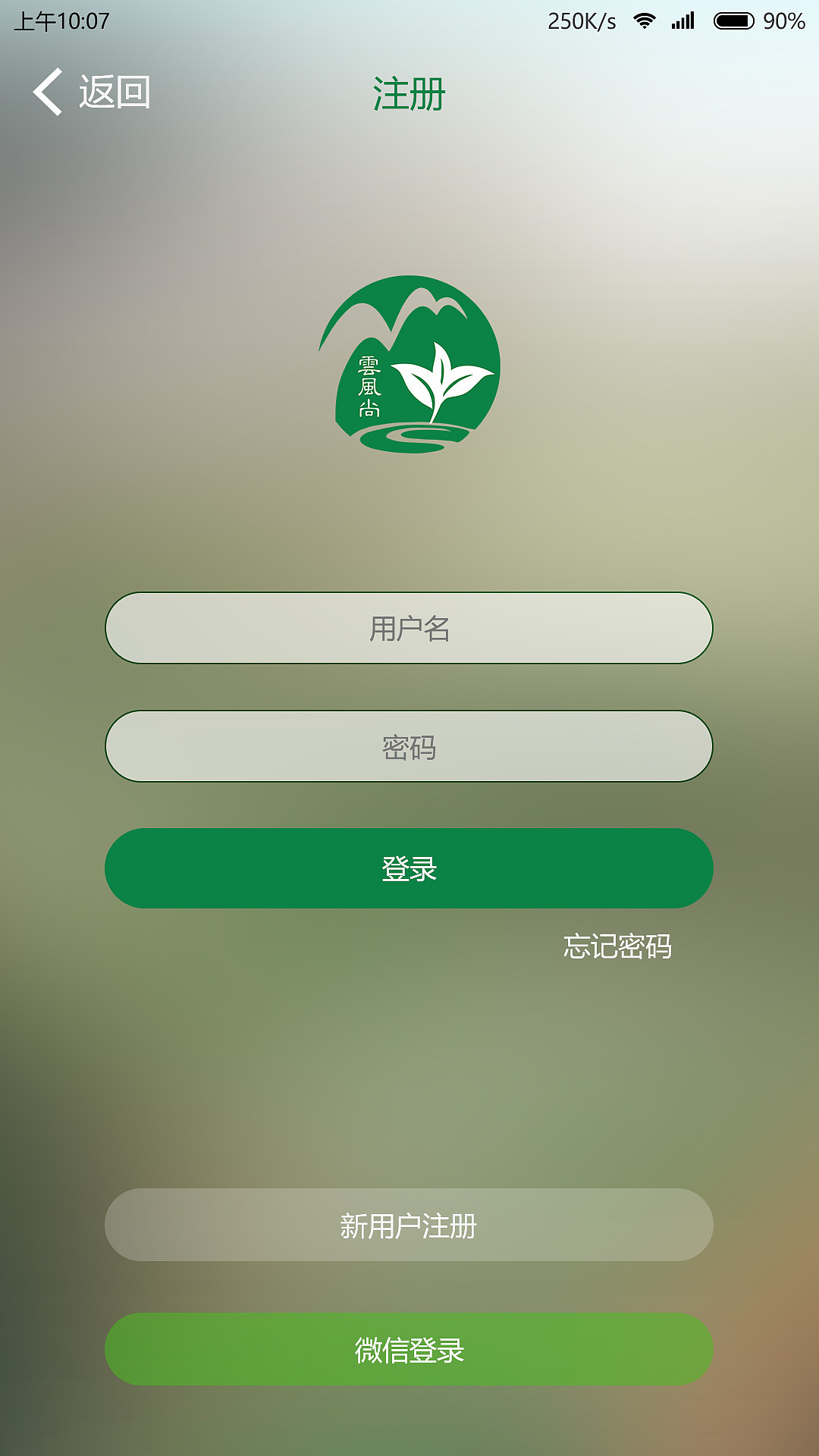This screenshot has width=819, height=1456.
Task: Focus the 密码 password field
Action: click(x=409, y=747)
